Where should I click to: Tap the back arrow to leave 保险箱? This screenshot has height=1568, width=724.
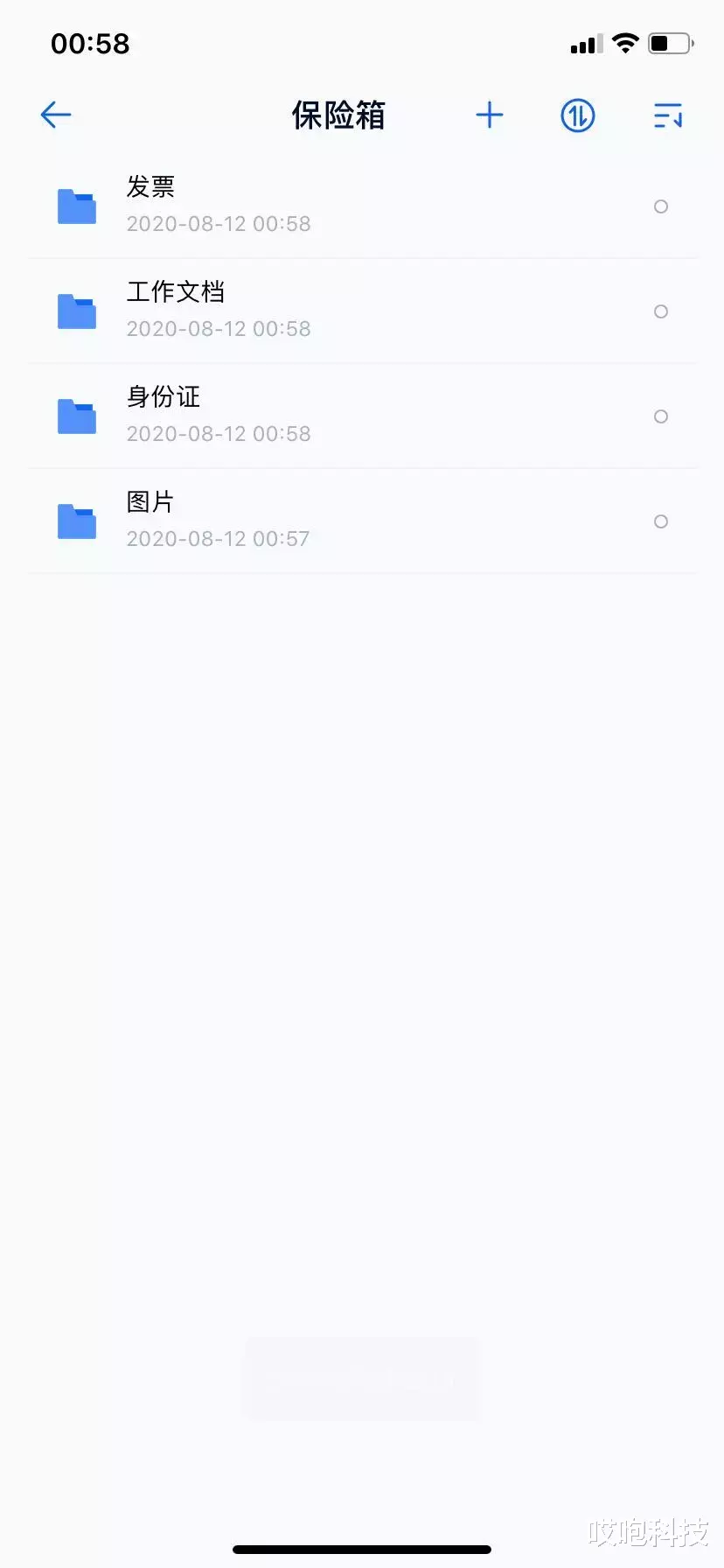(55, 115)
